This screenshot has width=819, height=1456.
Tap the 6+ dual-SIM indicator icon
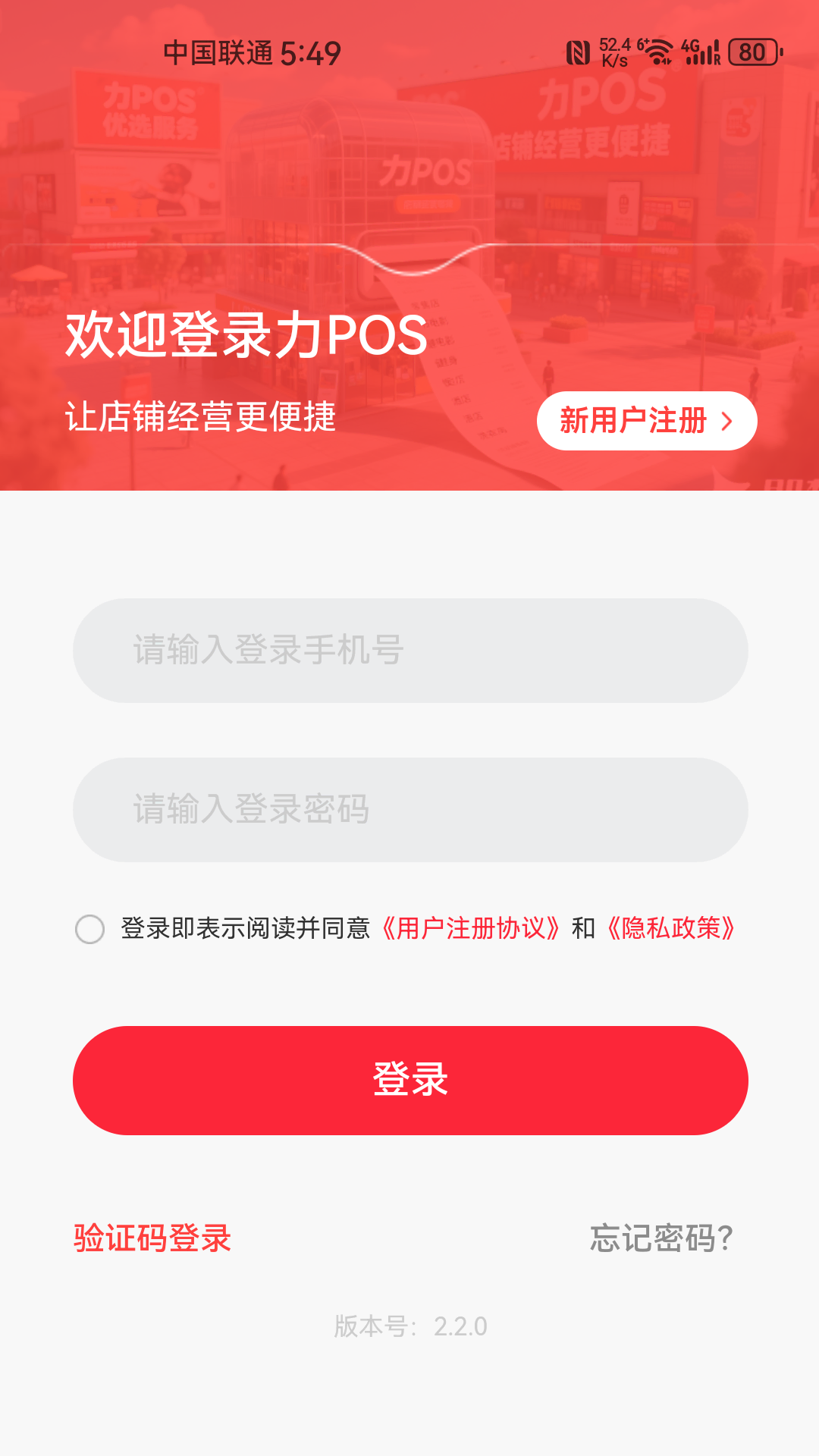641,44
